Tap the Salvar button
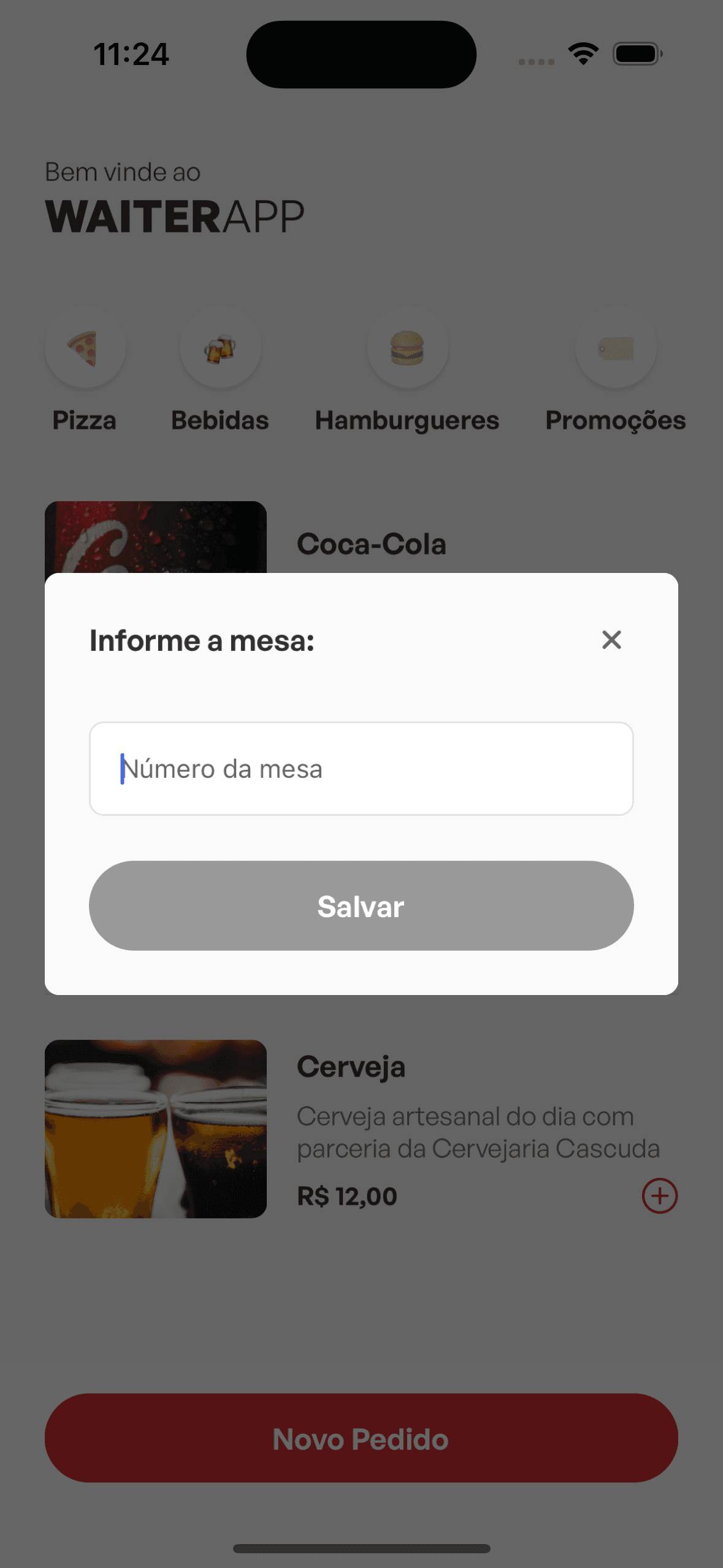723x1568 pixels. [x=361, y=905]
